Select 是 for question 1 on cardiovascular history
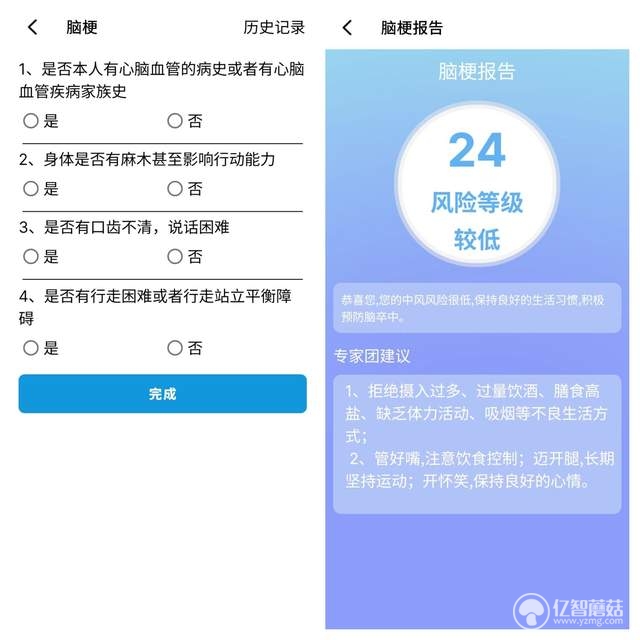The width and height of the screenshot is (640, 640). [x=31, y=121]
